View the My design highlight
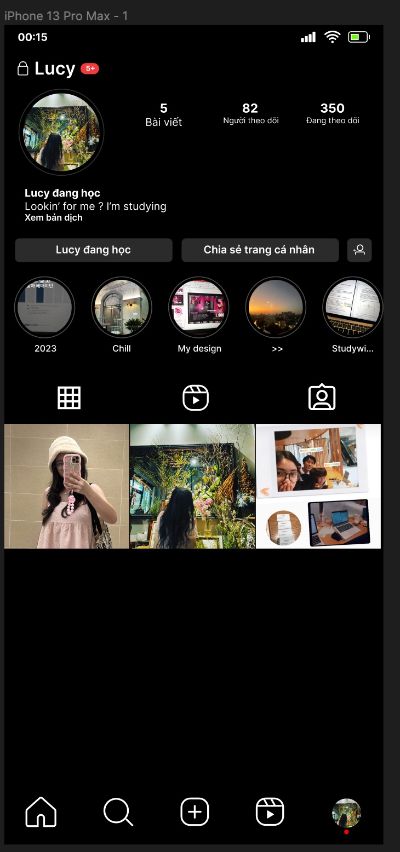The image size is (400, 852). pyautogui.click(x=199, y=308)
